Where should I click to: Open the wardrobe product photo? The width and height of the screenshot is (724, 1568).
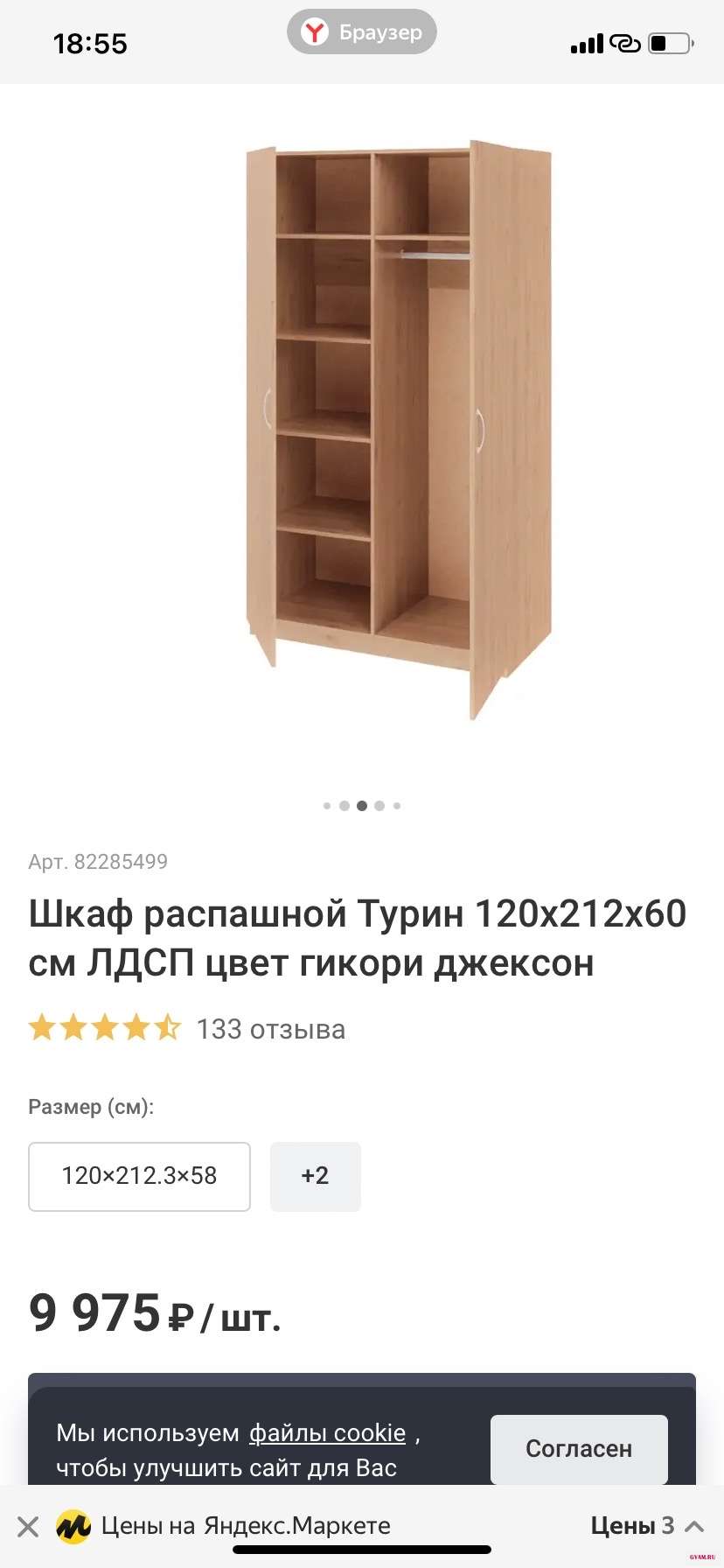tap(399, 429)
